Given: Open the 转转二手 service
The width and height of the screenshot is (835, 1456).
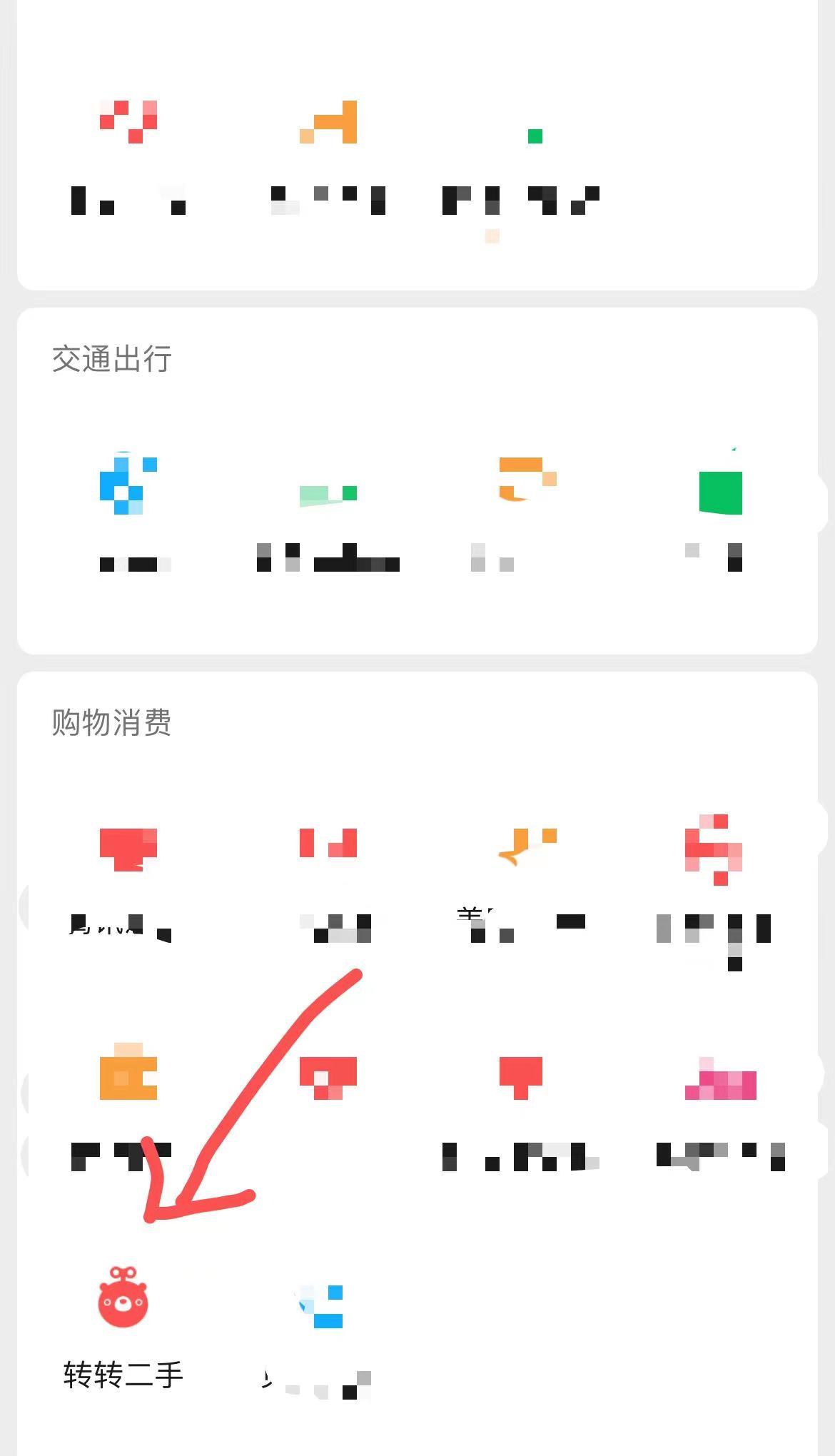Looking at the screenshot, I should pos(123,1299).
